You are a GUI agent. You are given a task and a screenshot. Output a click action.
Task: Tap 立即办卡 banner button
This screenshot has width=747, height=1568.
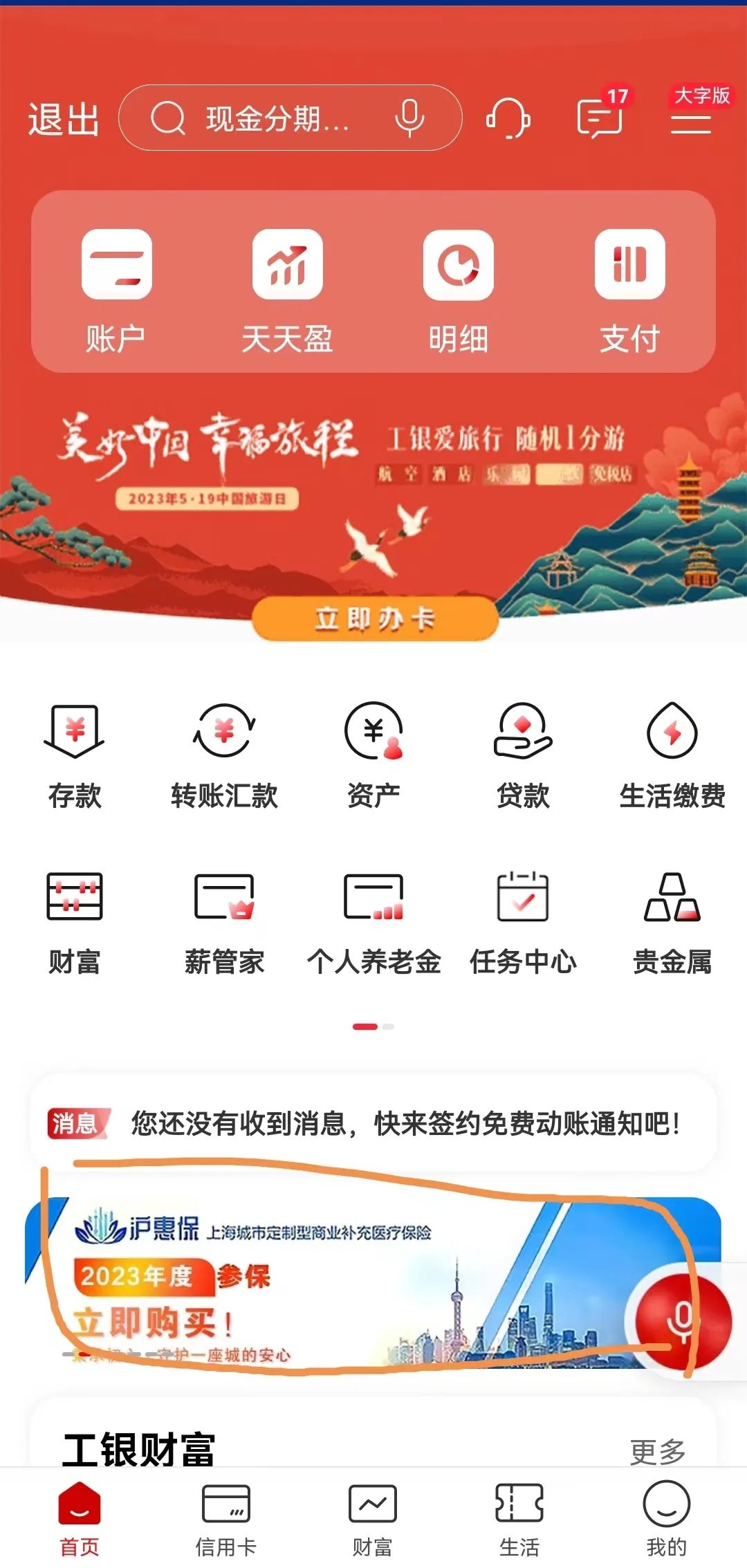375,618
